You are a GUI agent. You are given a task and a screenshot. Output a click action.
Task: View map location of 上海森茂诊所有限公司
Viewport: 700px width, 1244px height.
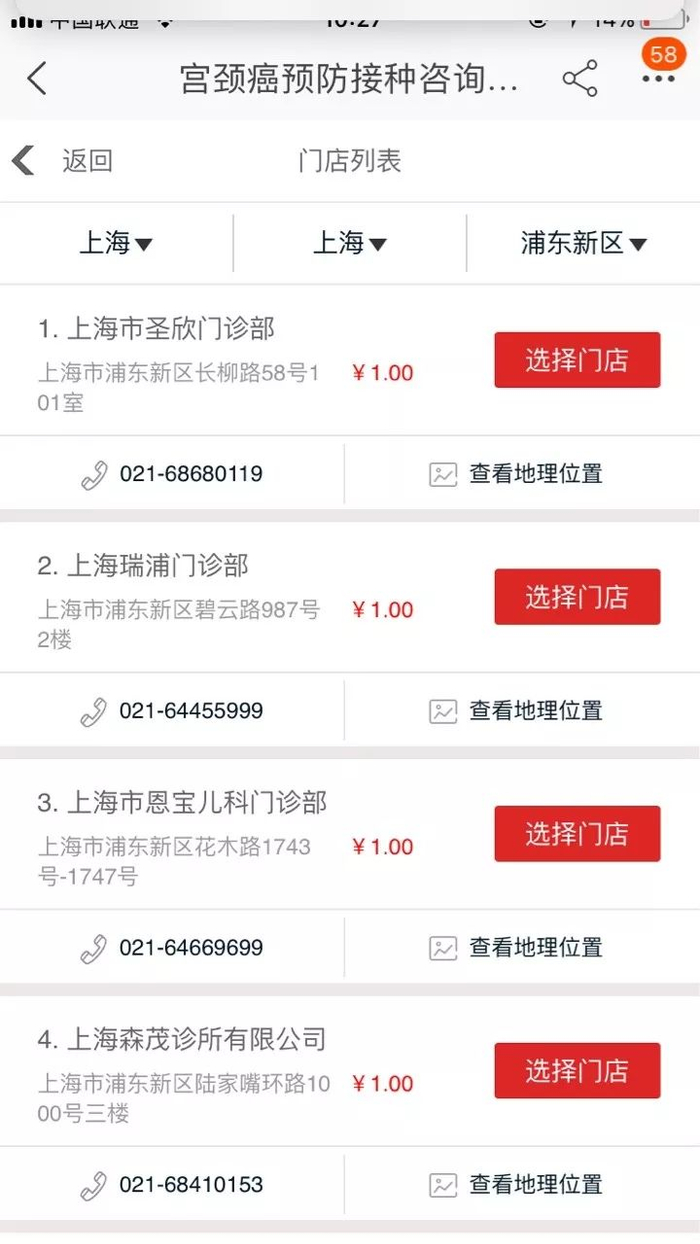[x=517, y=1185]
